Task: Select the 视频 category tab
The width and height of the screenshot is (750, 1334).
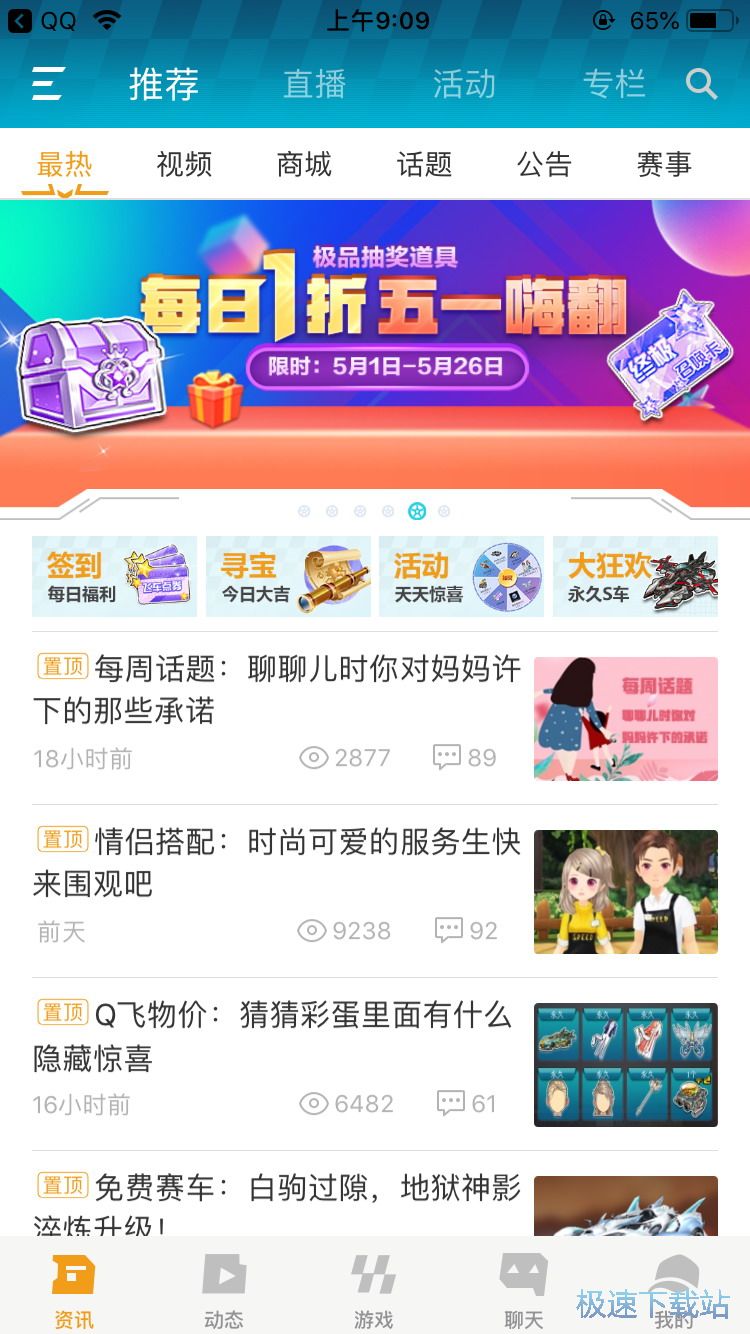Action: pos(184,164)
